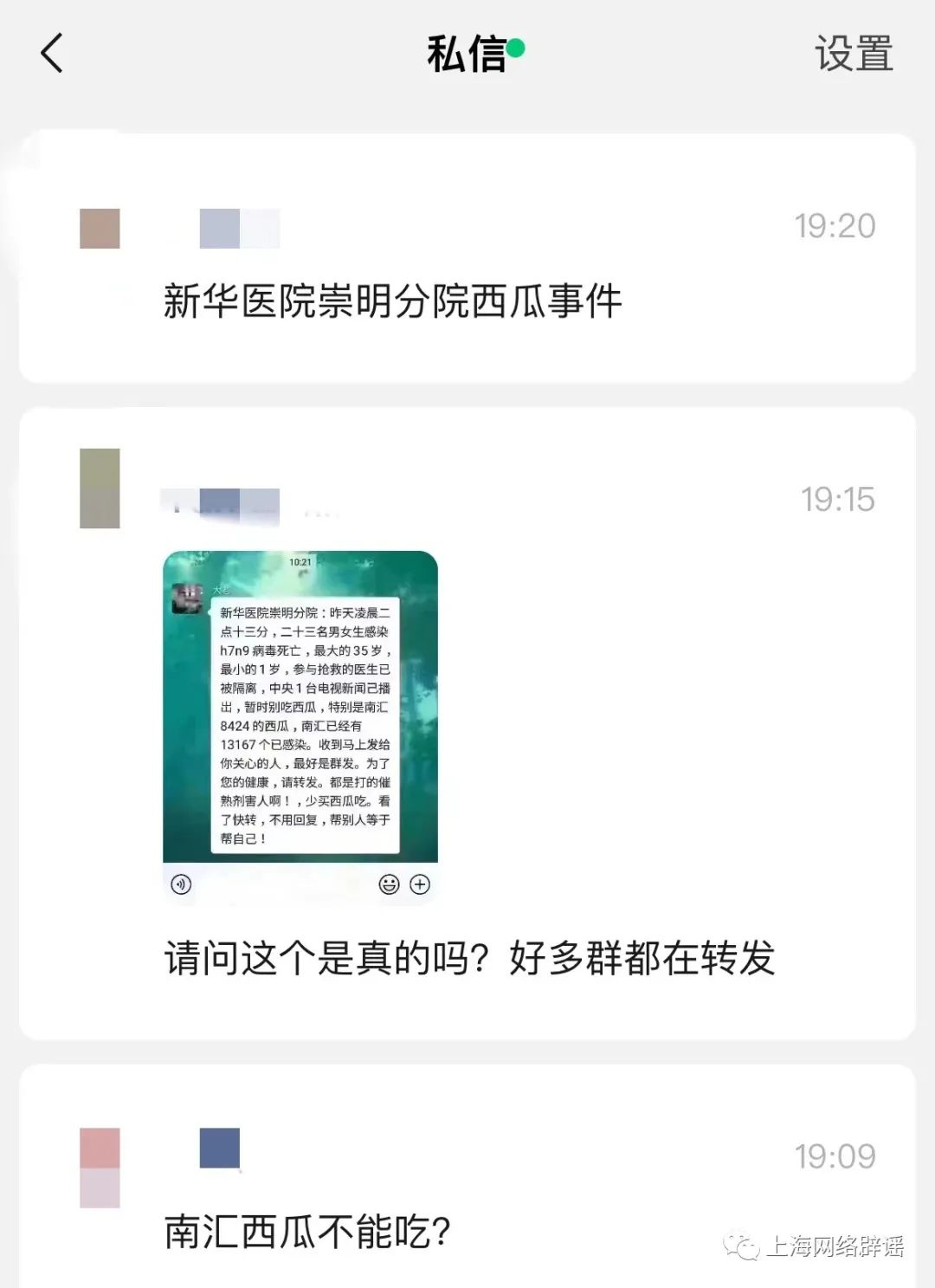The width and height of the screenshot is (935, 1288).
Task: Go back from the 私信 inbox
Action: [x=52, y=54]
